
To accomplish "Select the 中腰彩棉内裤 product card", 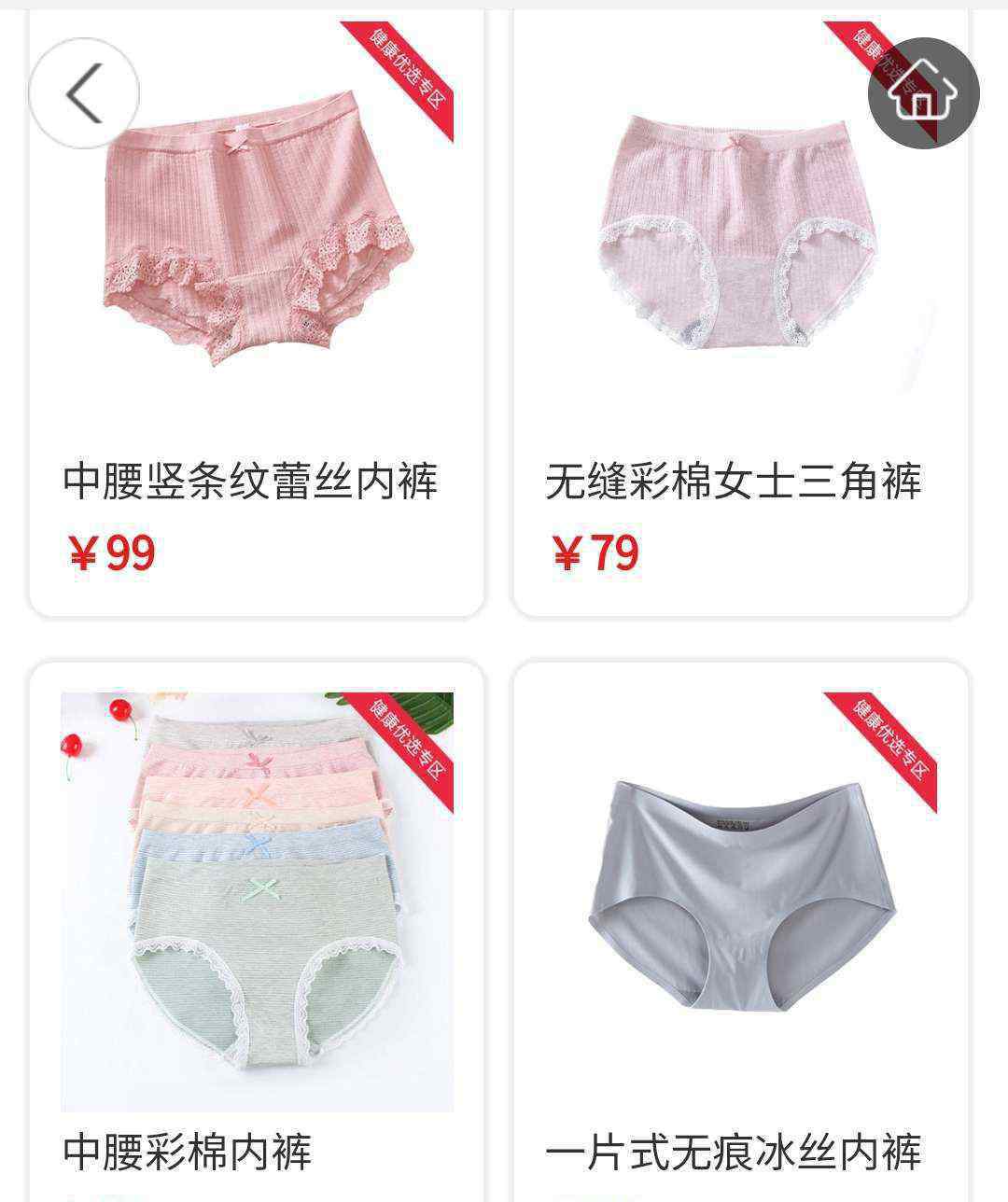I will coord(257,924).
